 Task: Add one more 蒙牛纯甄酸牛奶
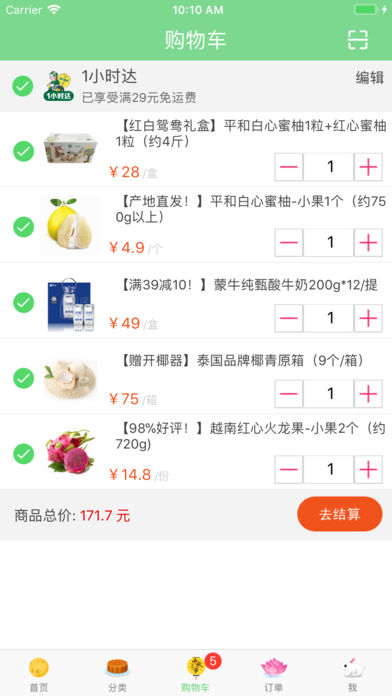368,318
